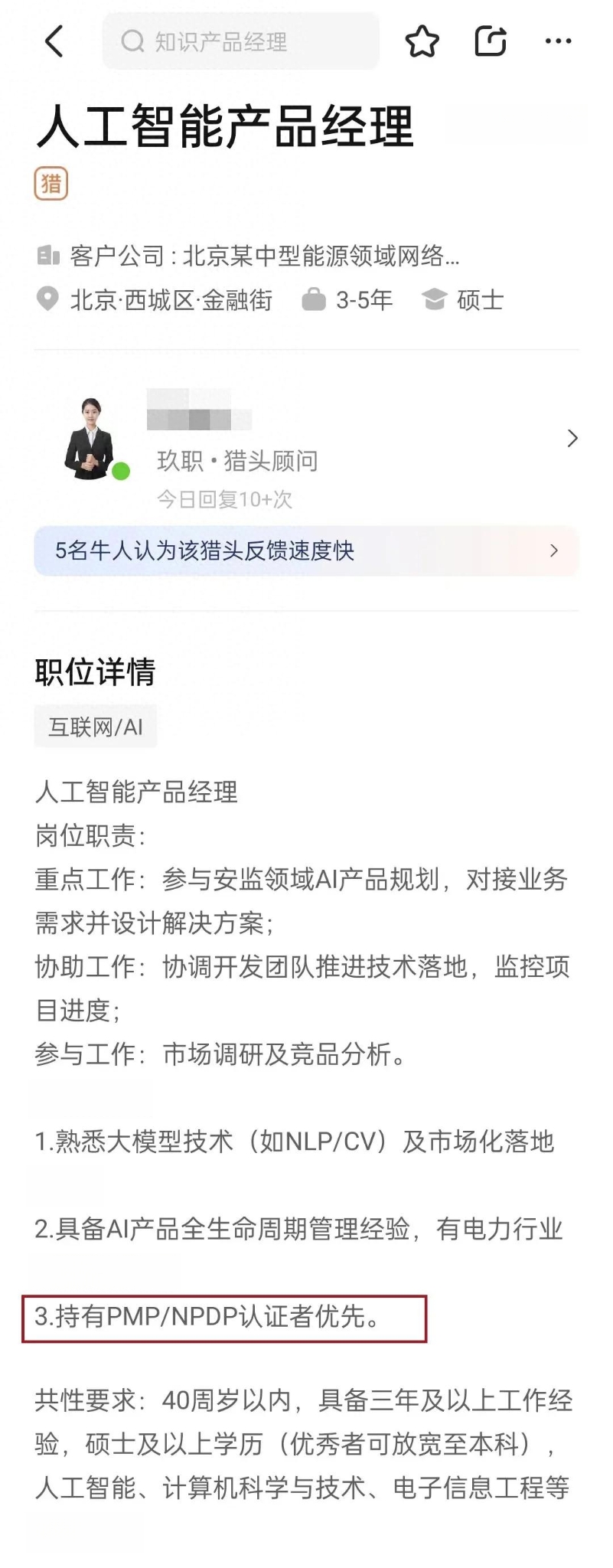The height and width of the screenshot is (1568, 613).
Task: Tap the search box showing 知识产品经理
Action: tap(240, 41)
